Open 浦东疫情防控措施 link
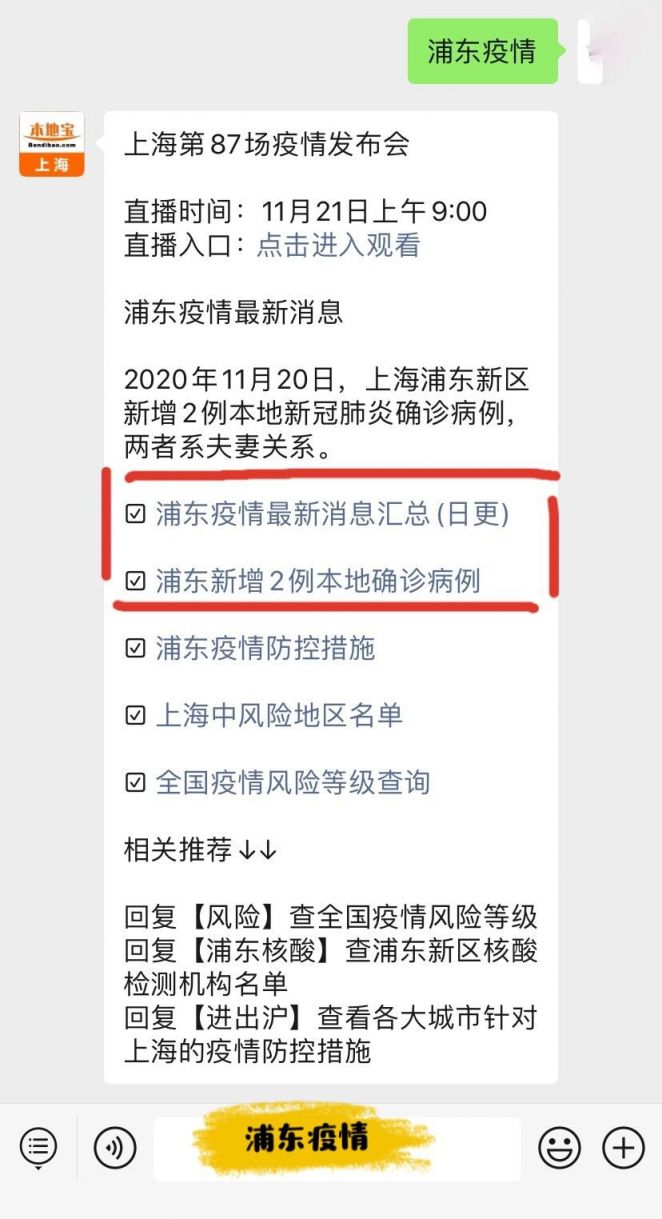Image resolution: width=662 pixels, height=1219 pixels. pos(265,648)
